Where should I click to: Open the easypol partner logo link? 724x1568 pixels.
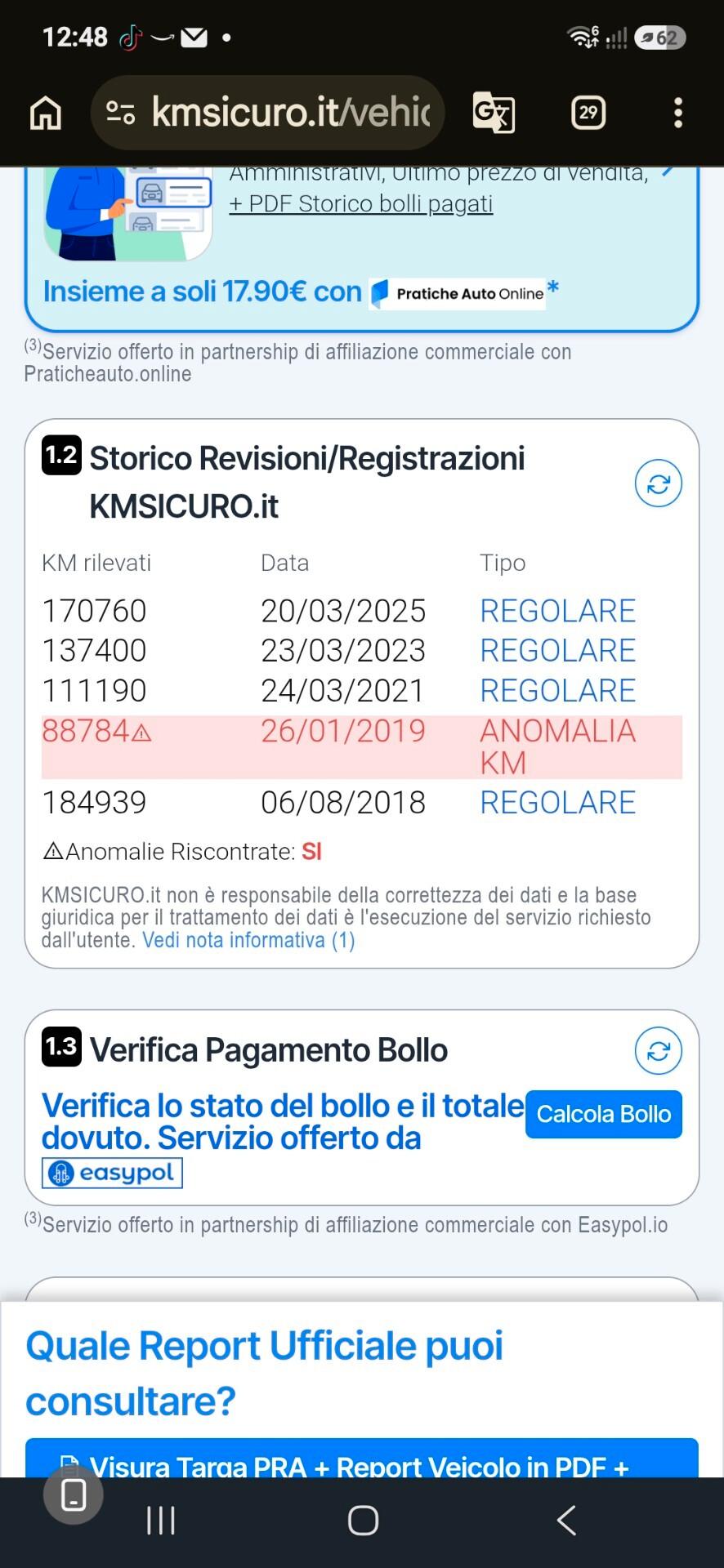coord(112,1173)
